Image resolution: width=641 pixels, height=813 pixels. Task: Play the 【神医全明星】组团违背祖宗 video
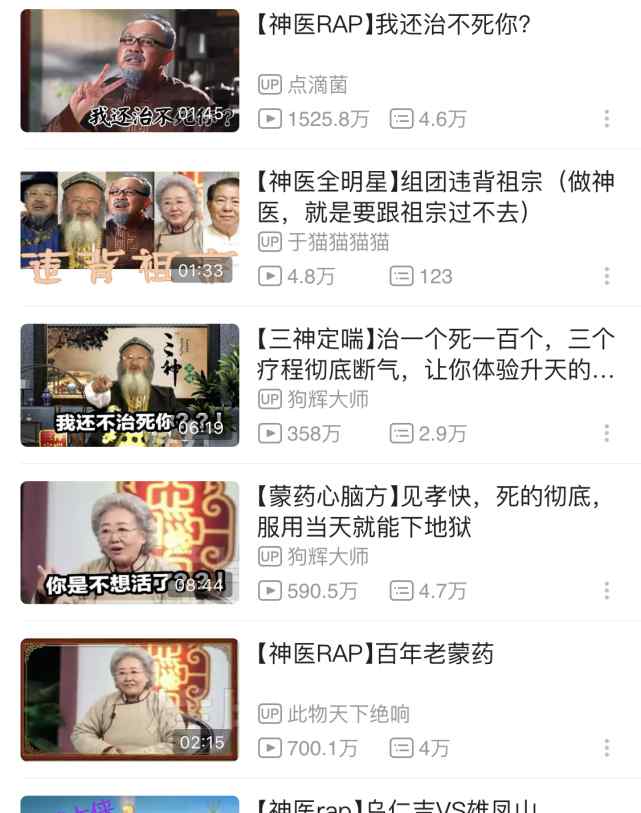coord(130,228)
